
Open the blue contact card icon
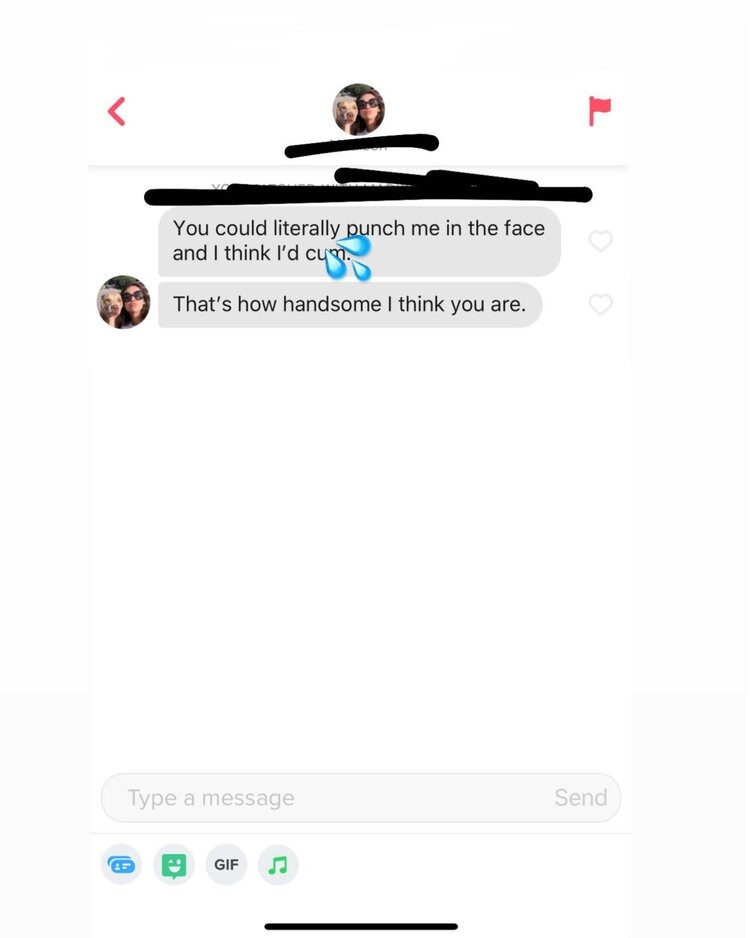click(121, 864)
